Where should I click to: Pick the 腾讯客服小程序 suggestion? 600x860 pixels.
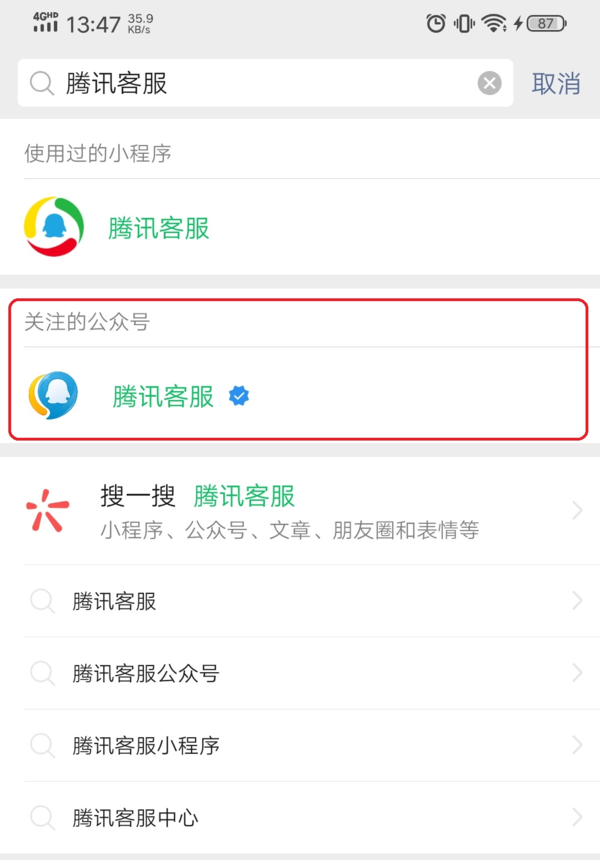tap(300, 745)
